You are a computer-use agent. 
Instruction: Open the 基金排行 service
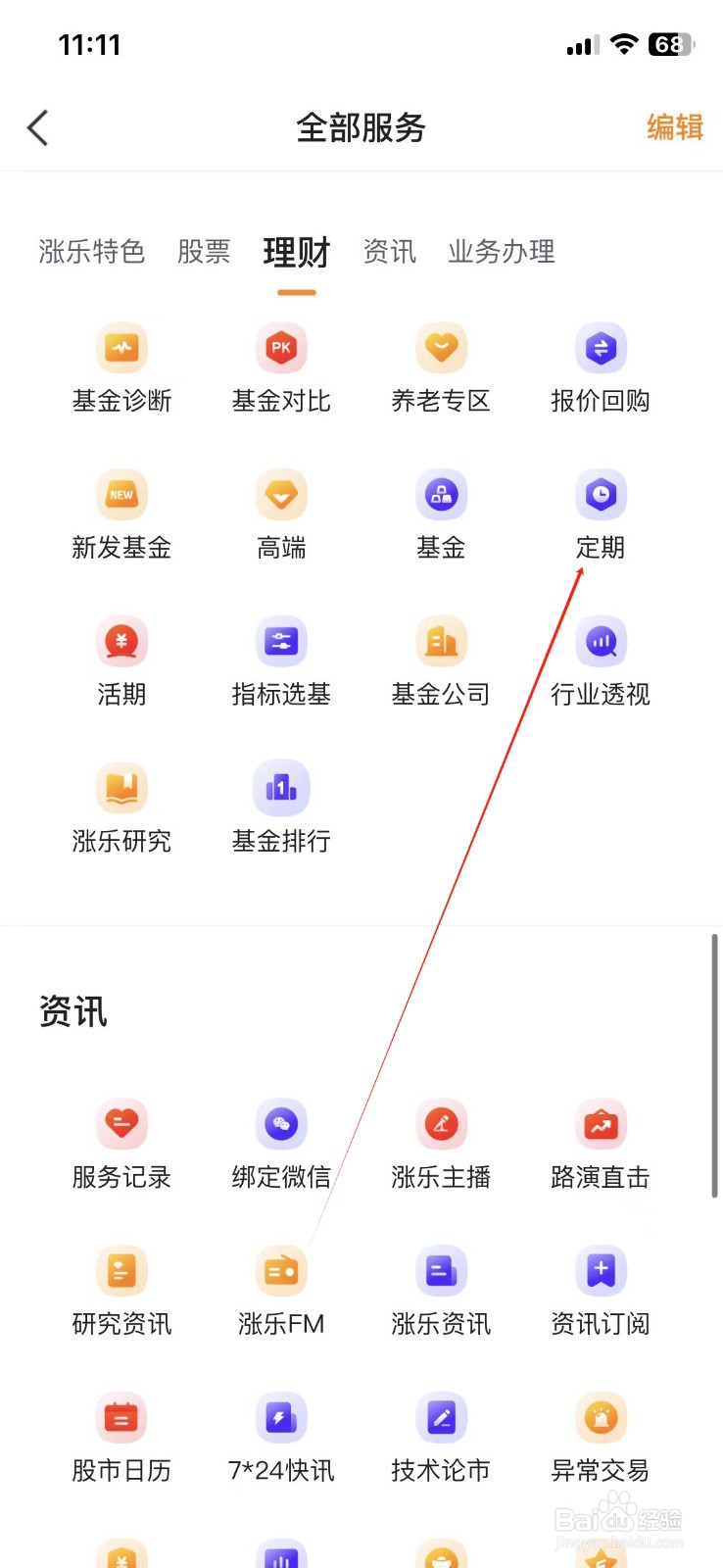pos(281,808)
